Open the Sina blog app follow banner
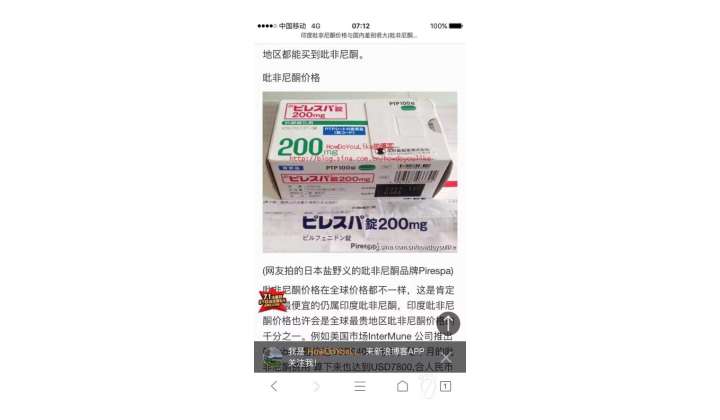The width and height of the screenshot is (720, 420). [x=350, y=357]
